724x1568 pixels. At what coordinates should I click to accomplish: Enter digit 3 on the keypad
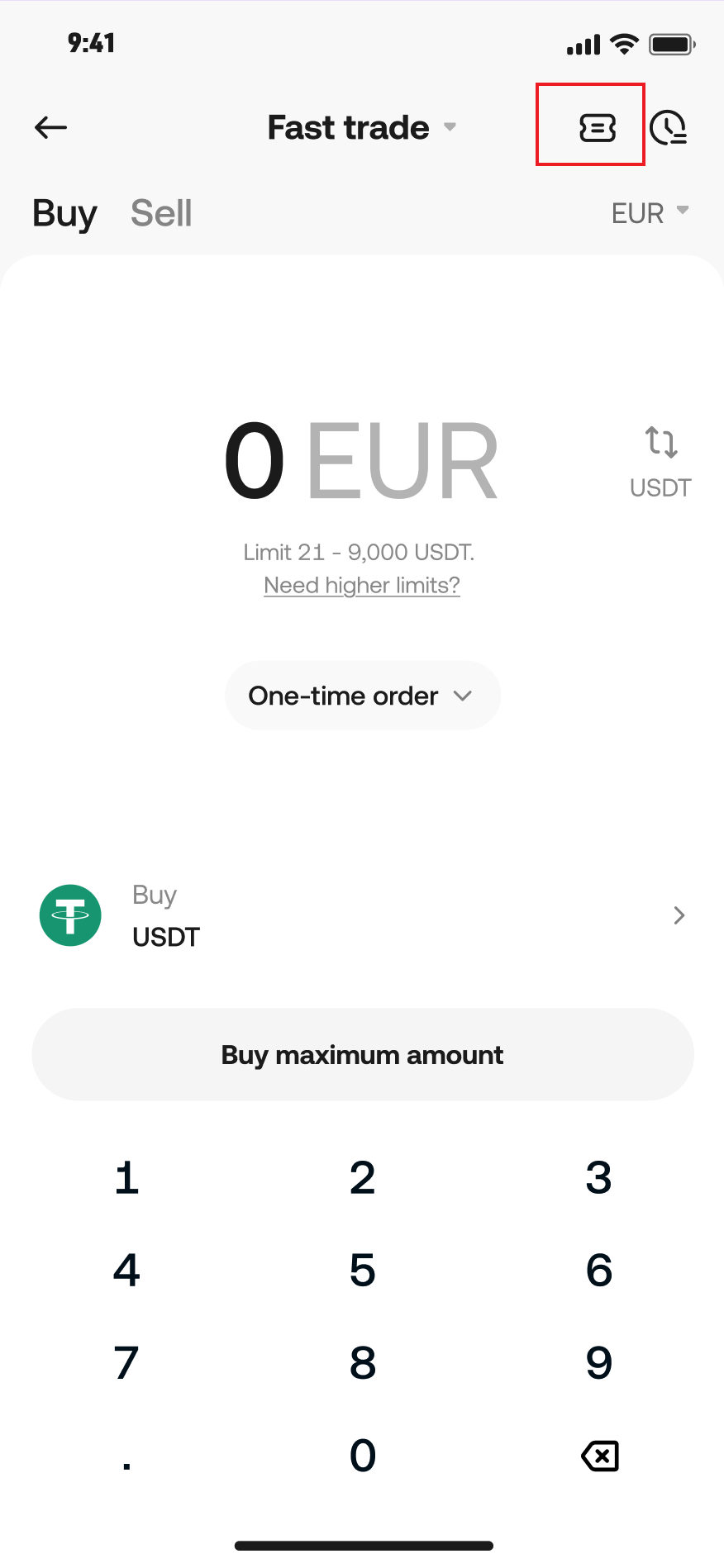(598, 1177)
